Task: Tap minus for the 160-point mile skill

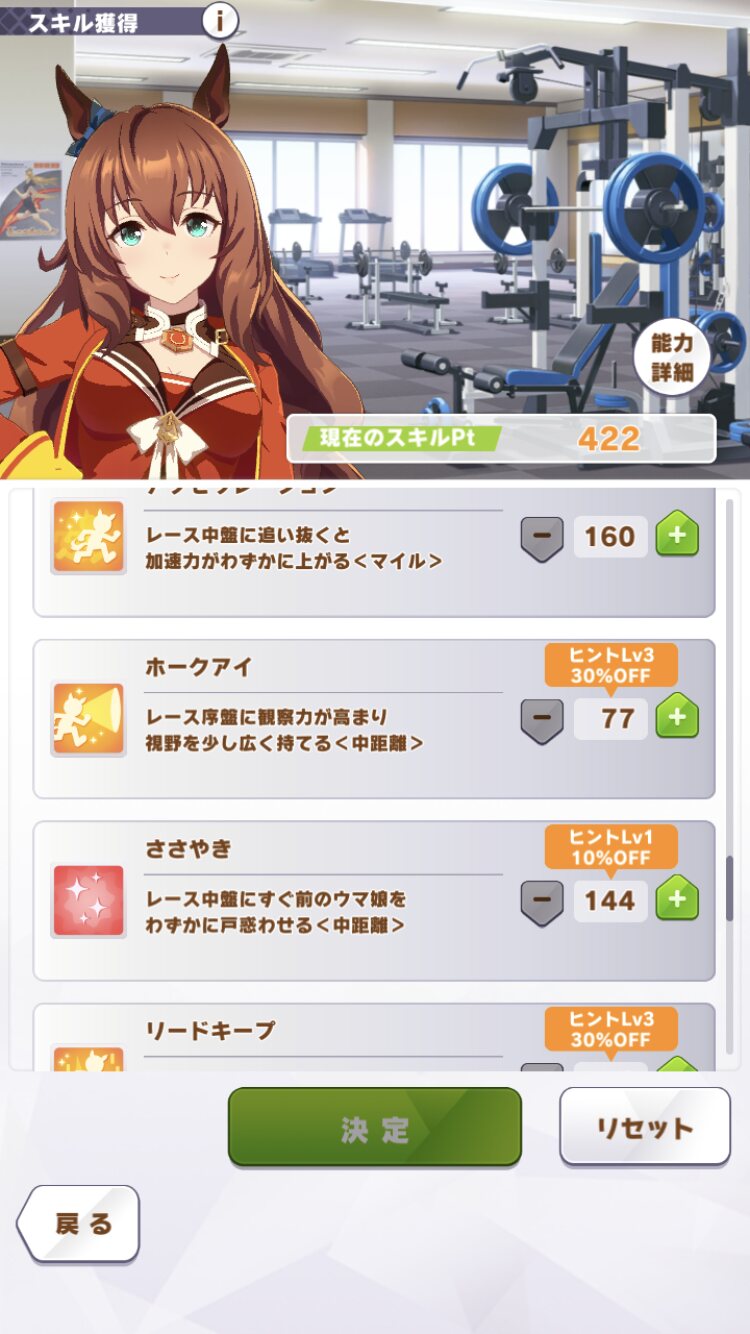Action: (542, 538)
